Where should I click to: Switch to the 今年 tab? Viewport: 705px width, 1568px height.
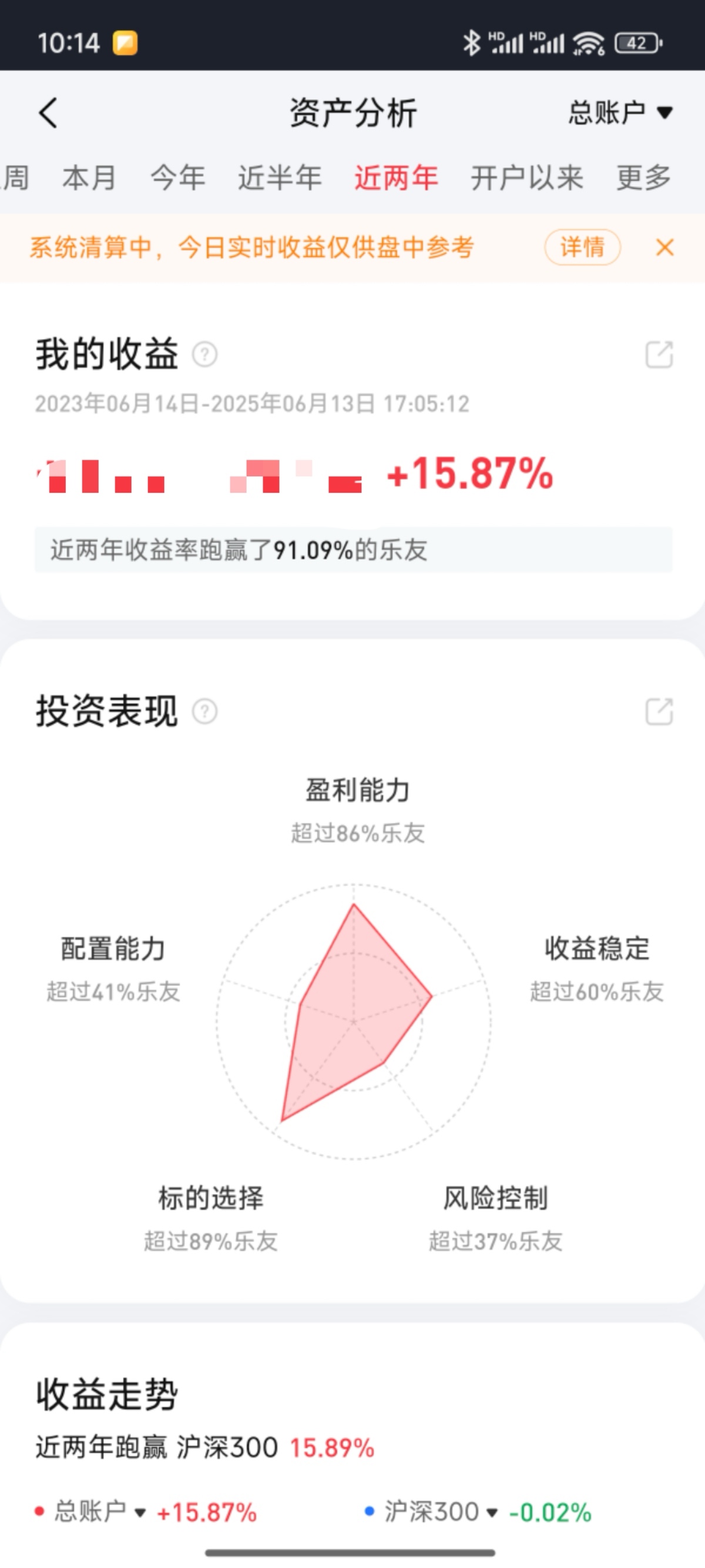pos(178,178)
